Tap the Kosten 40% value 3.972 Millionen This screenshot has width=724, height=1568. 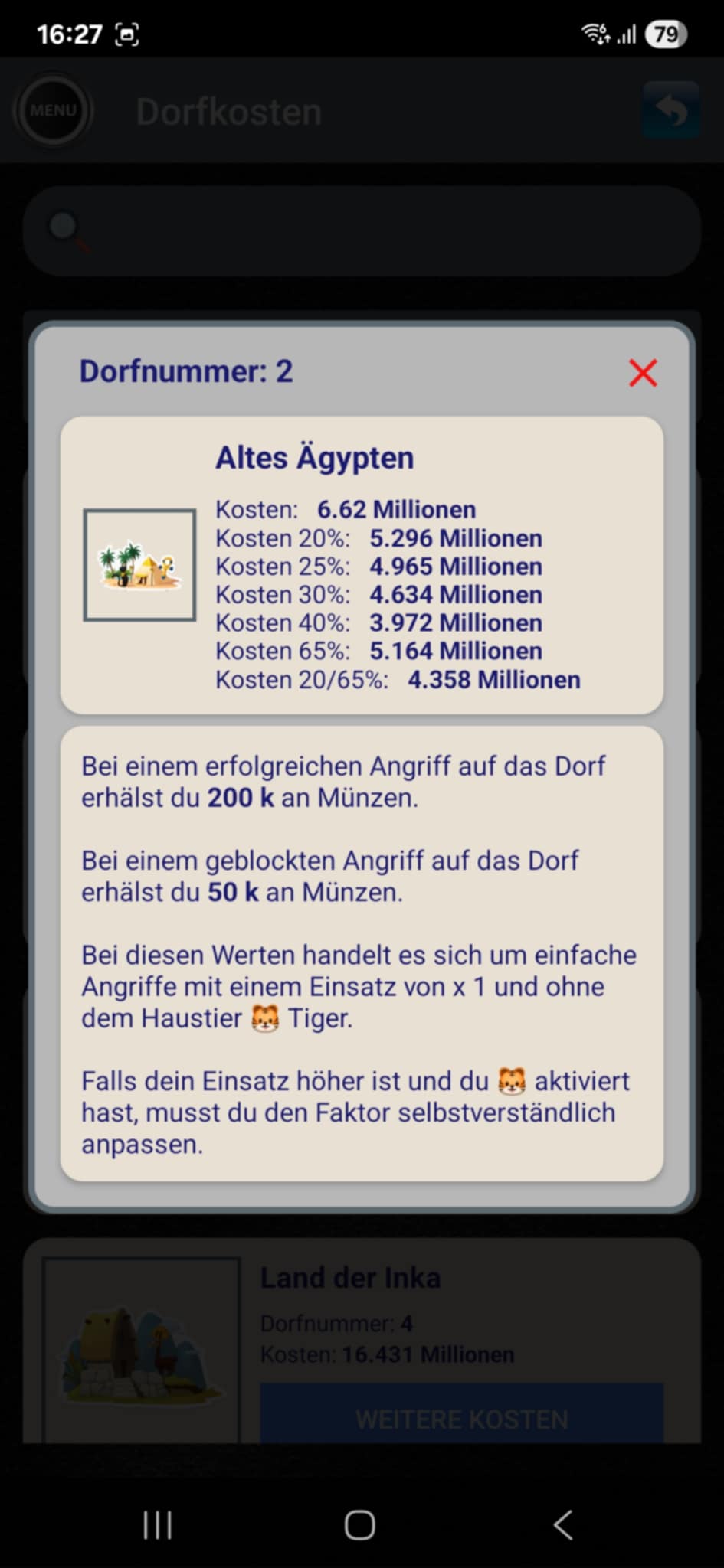[454, 622]
